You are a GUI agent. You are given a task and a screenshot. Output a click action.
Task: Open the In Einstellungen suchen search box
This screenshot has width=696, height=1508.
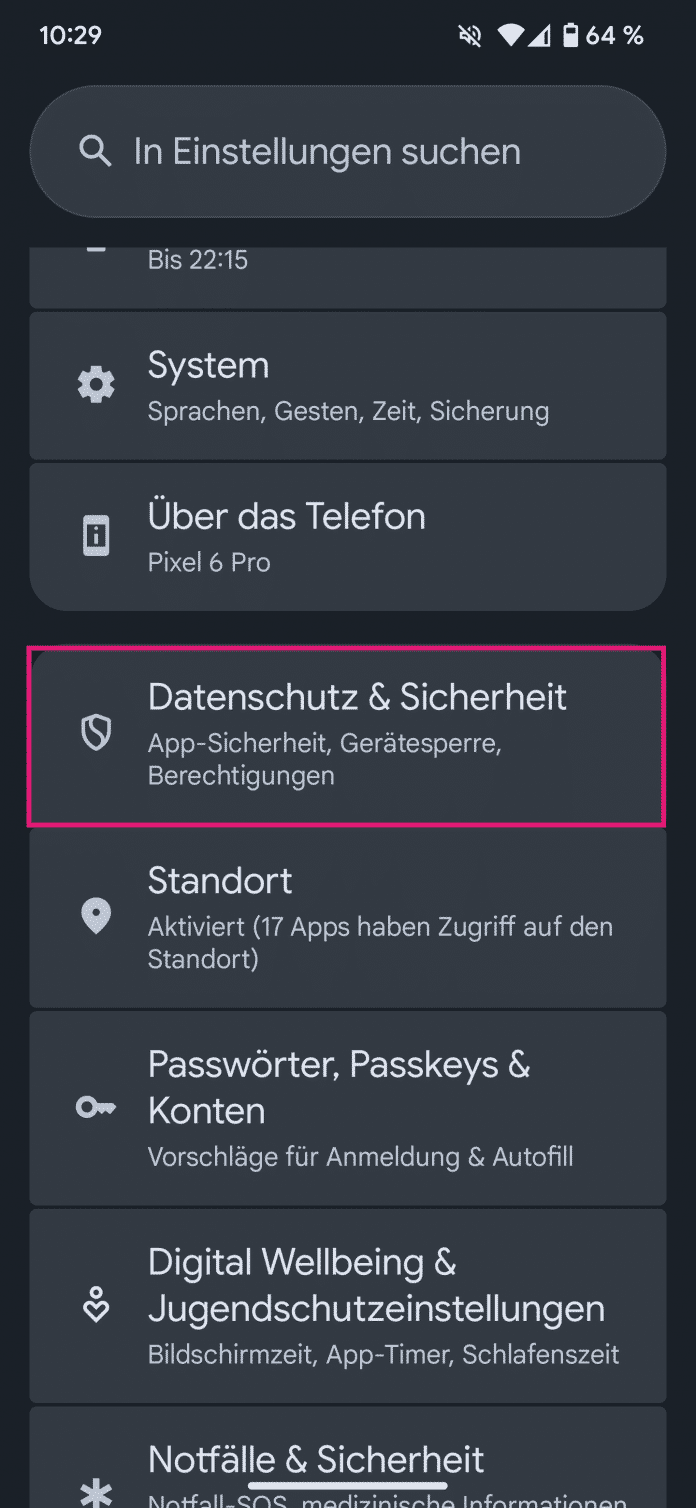coord(347,152)
